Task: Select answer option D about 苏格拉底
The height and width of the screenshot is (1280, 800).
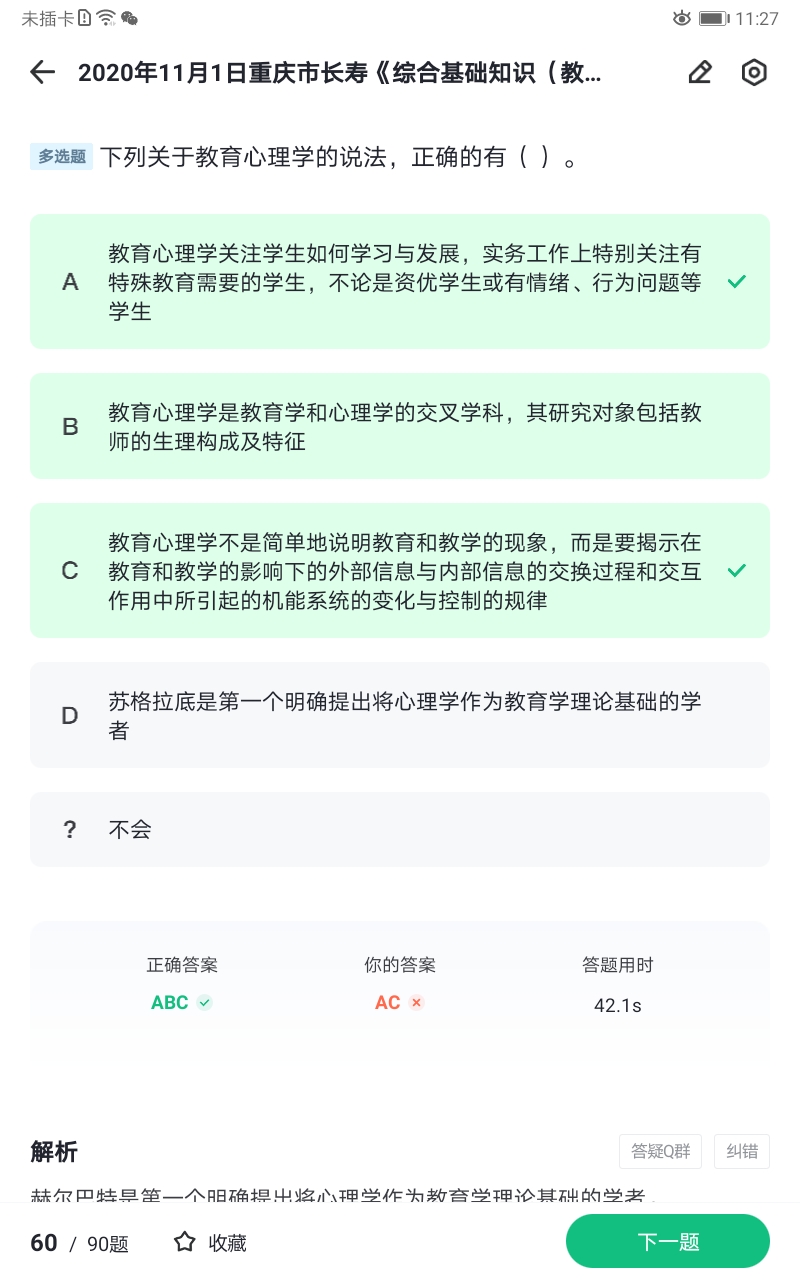Action: coord(400,715)
